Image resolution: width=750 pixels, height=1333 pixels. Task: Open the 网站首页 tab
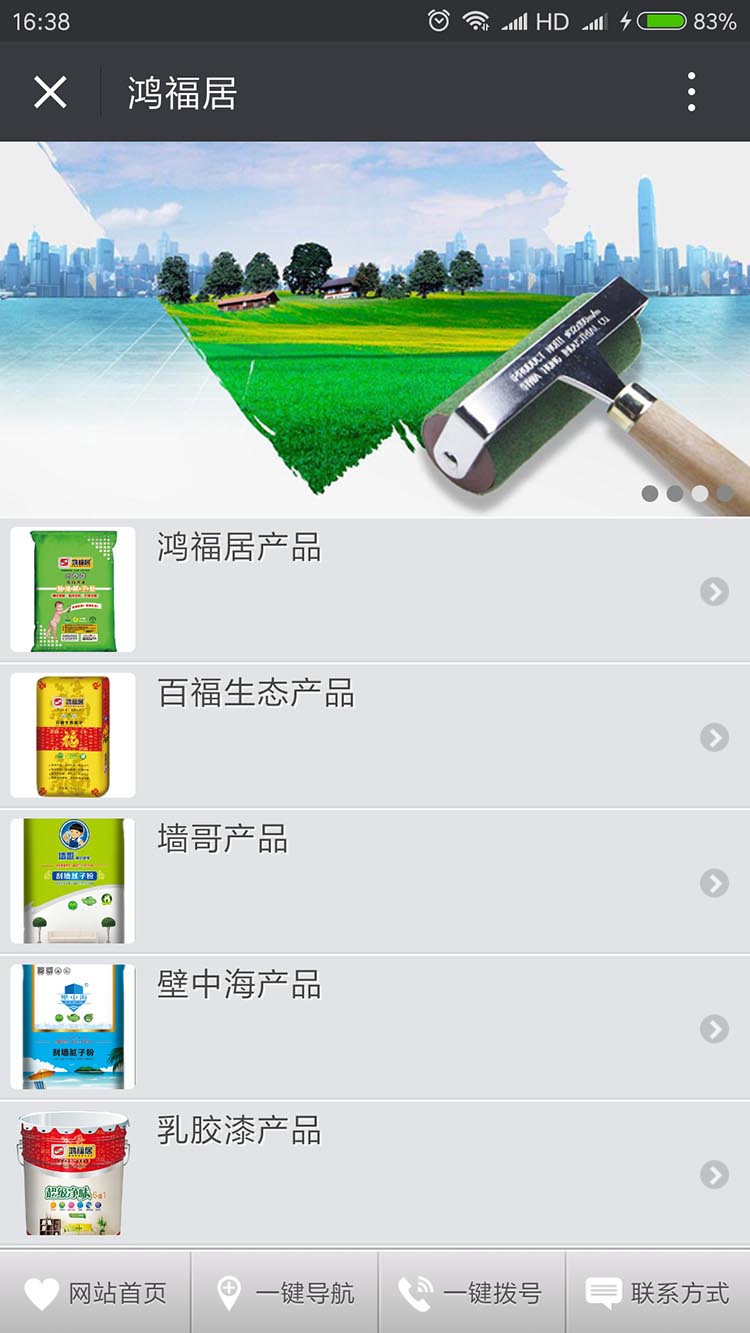(x=94, y=1290)
